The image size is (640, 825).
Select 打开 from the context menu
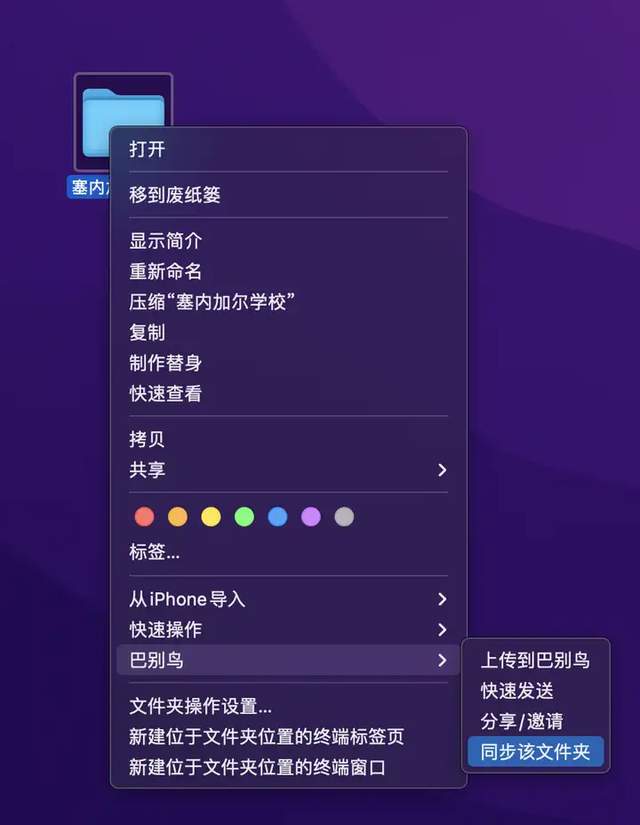point(288,149)
